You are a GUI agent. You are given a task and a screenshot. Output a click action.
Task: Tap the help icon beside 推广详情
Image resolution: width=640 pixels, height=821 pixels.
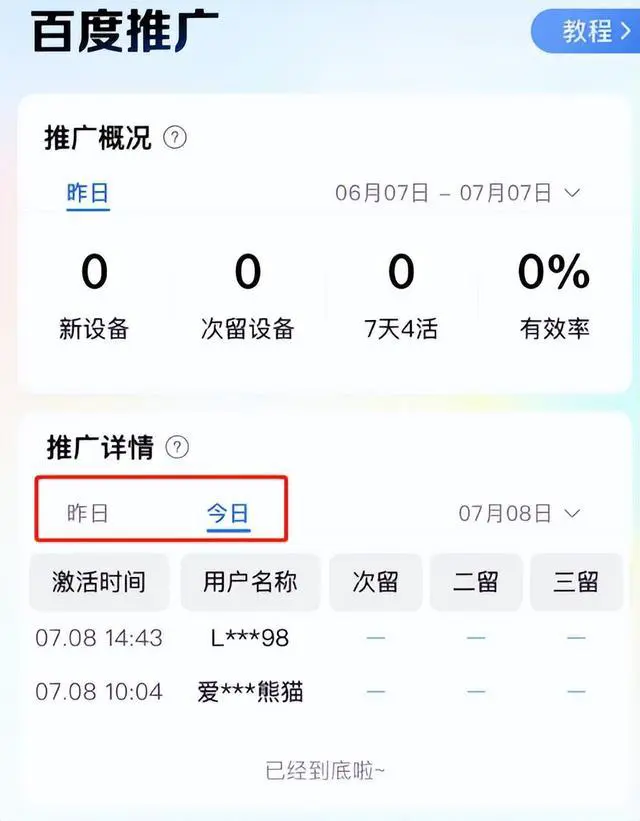(177, 447)
